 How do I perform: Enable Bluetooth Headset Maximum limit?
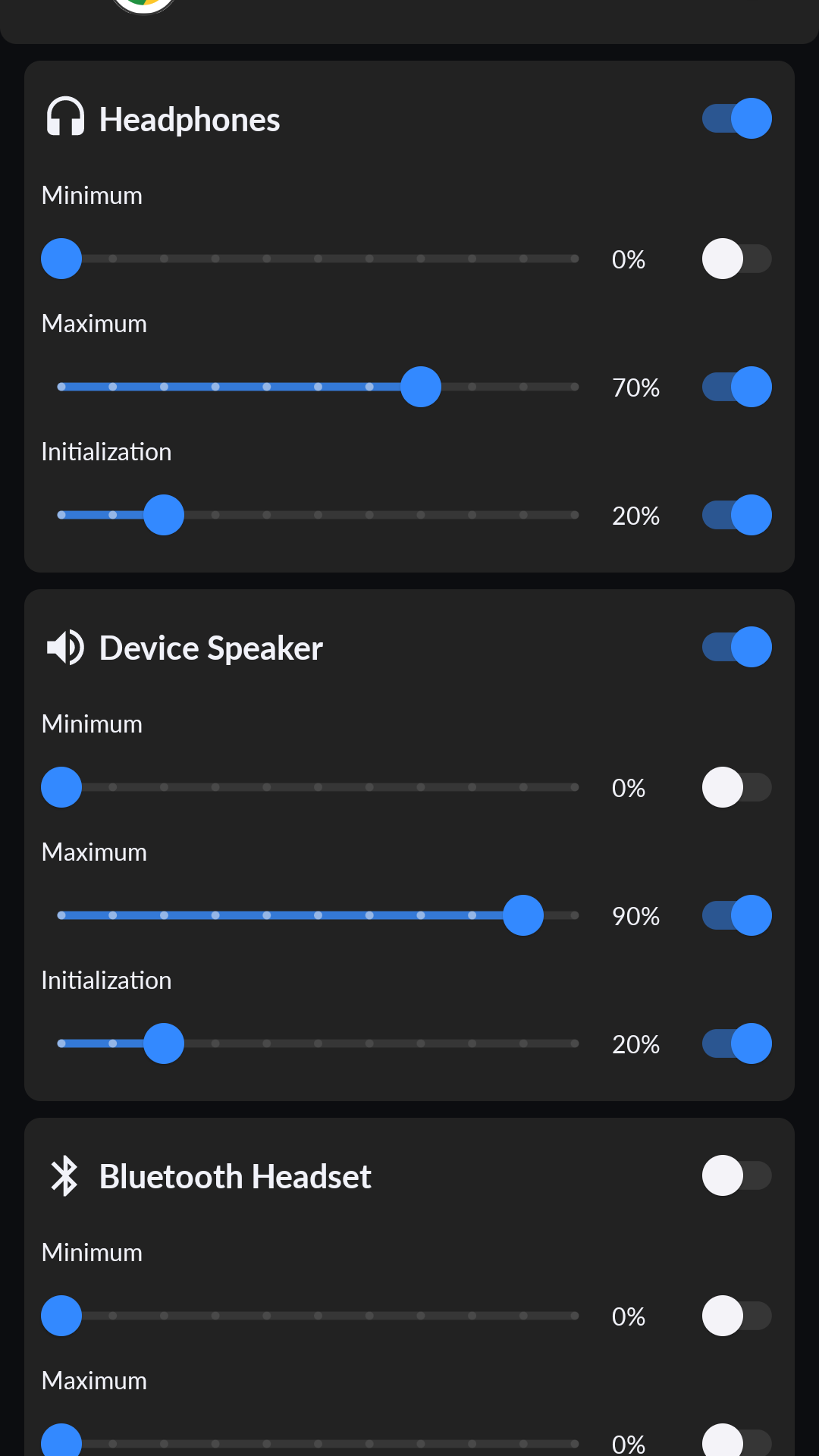coord(736,1441)
